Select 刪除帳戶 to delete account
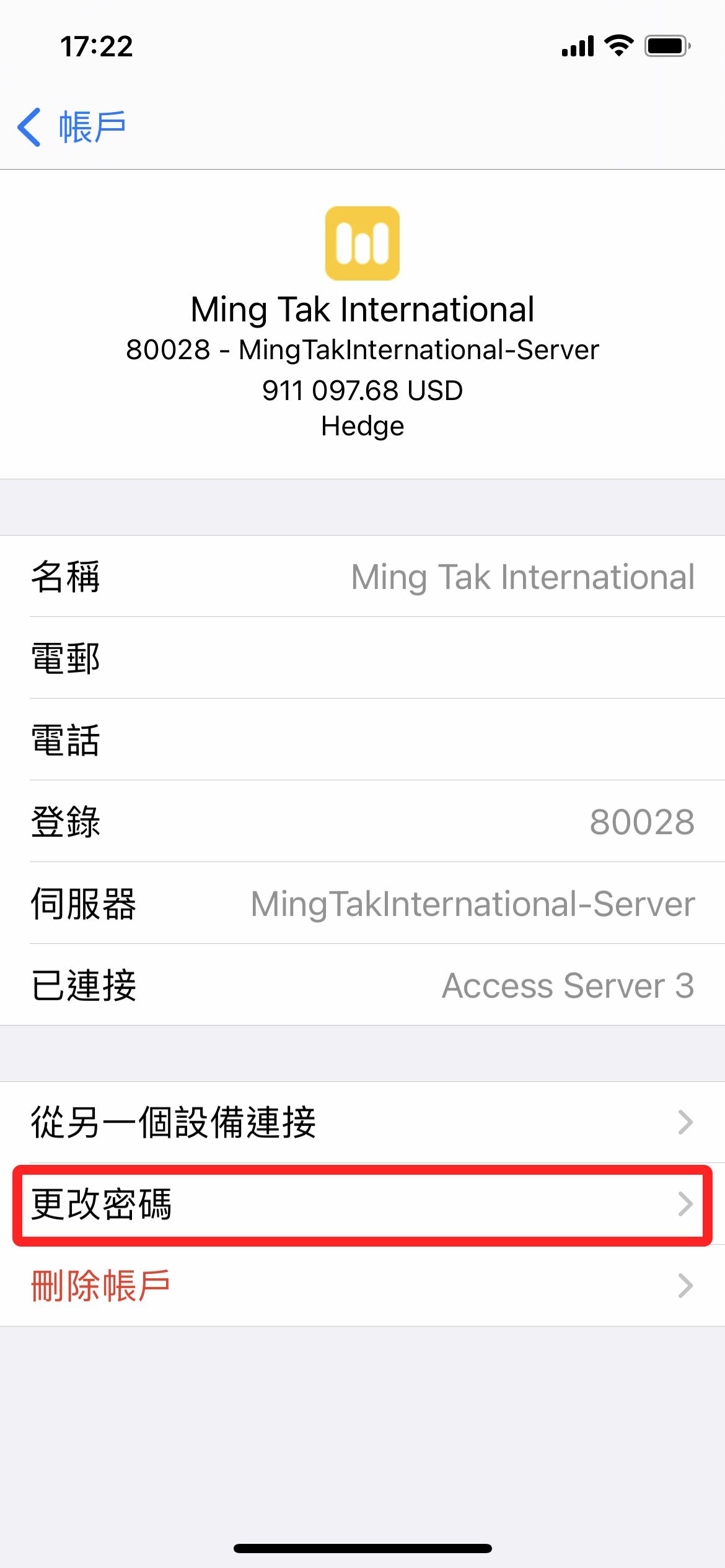The width and height of the screenshot is (725, 1568). pyautogui.click(x=362, y=1286)
